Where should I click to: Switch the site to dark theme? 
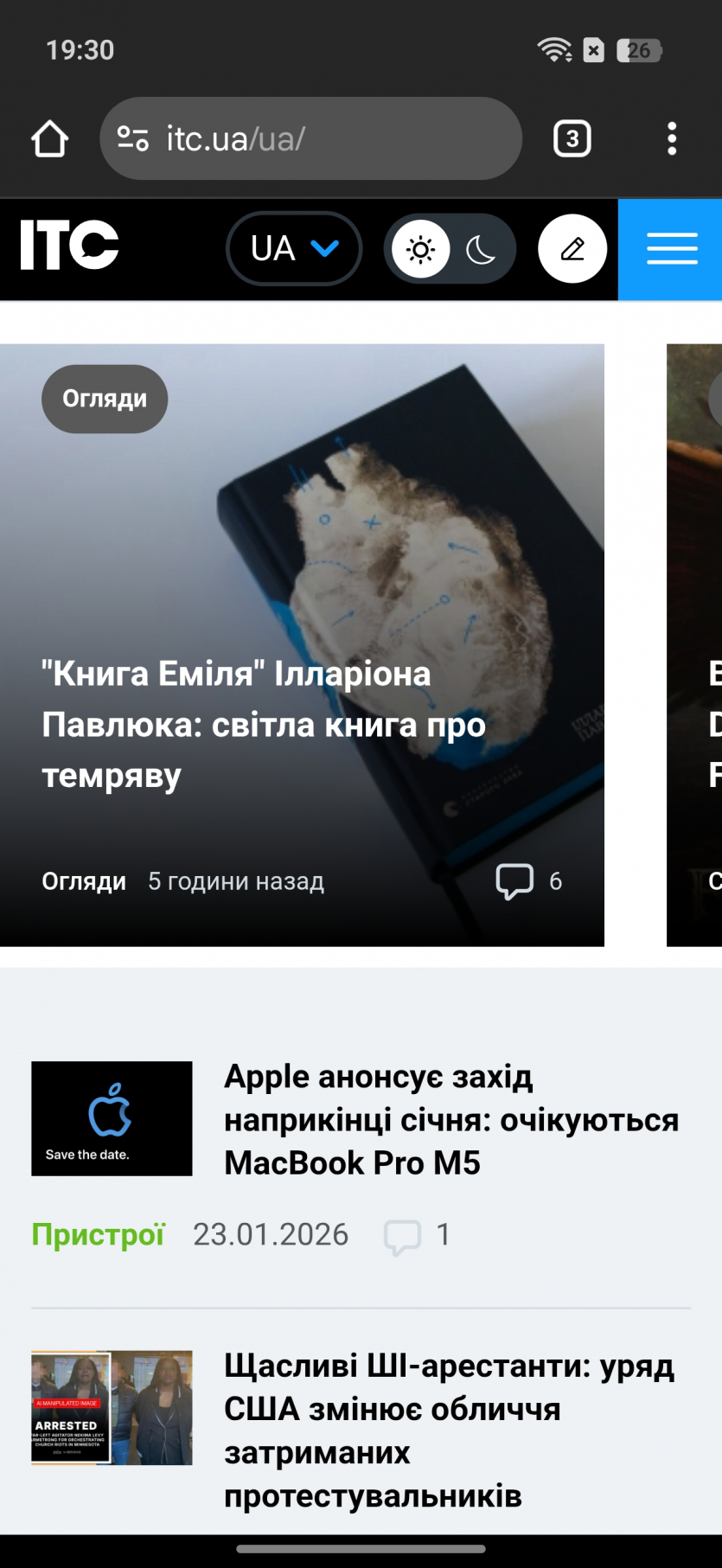[480, 250]
